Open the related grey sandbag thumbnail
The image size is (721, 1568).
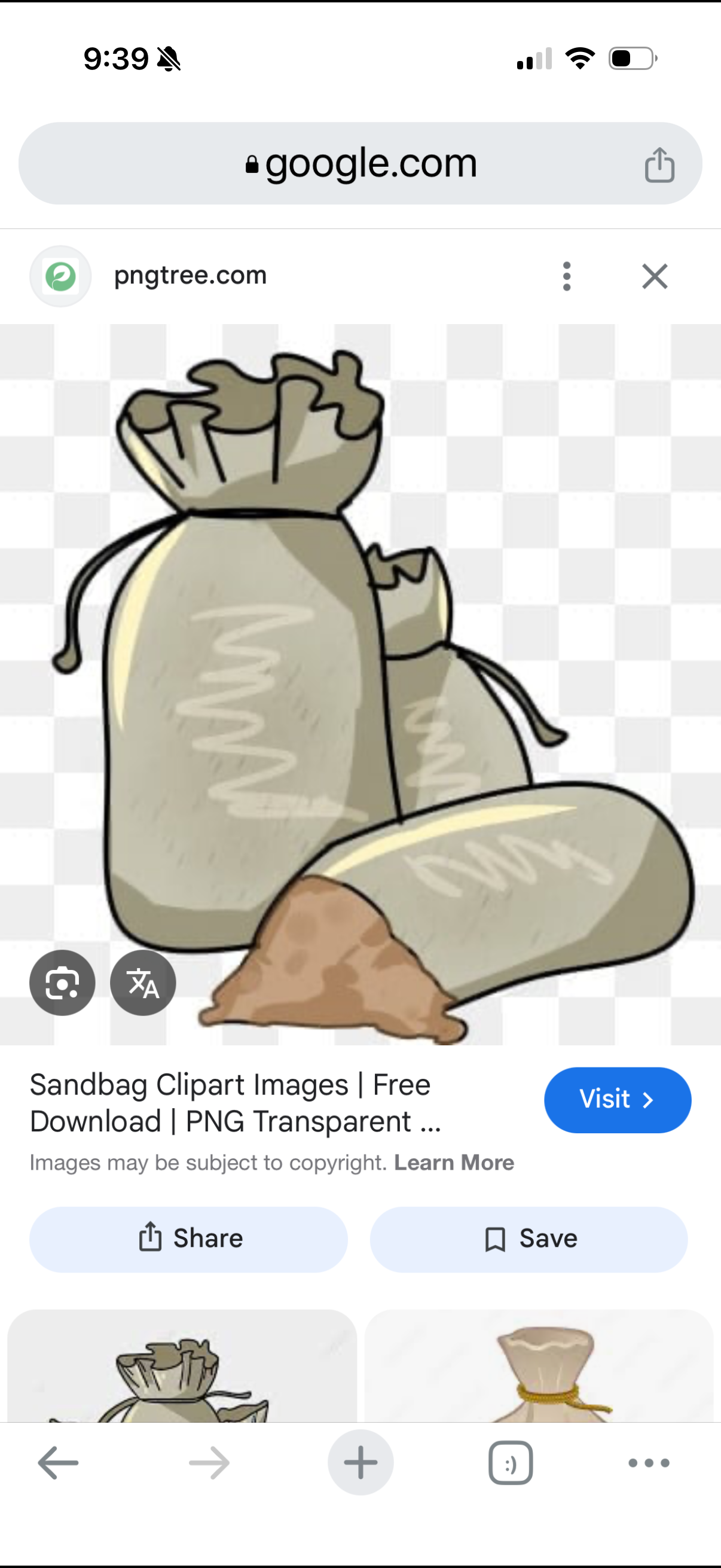pyautogui.click(x=182, y=1366)
